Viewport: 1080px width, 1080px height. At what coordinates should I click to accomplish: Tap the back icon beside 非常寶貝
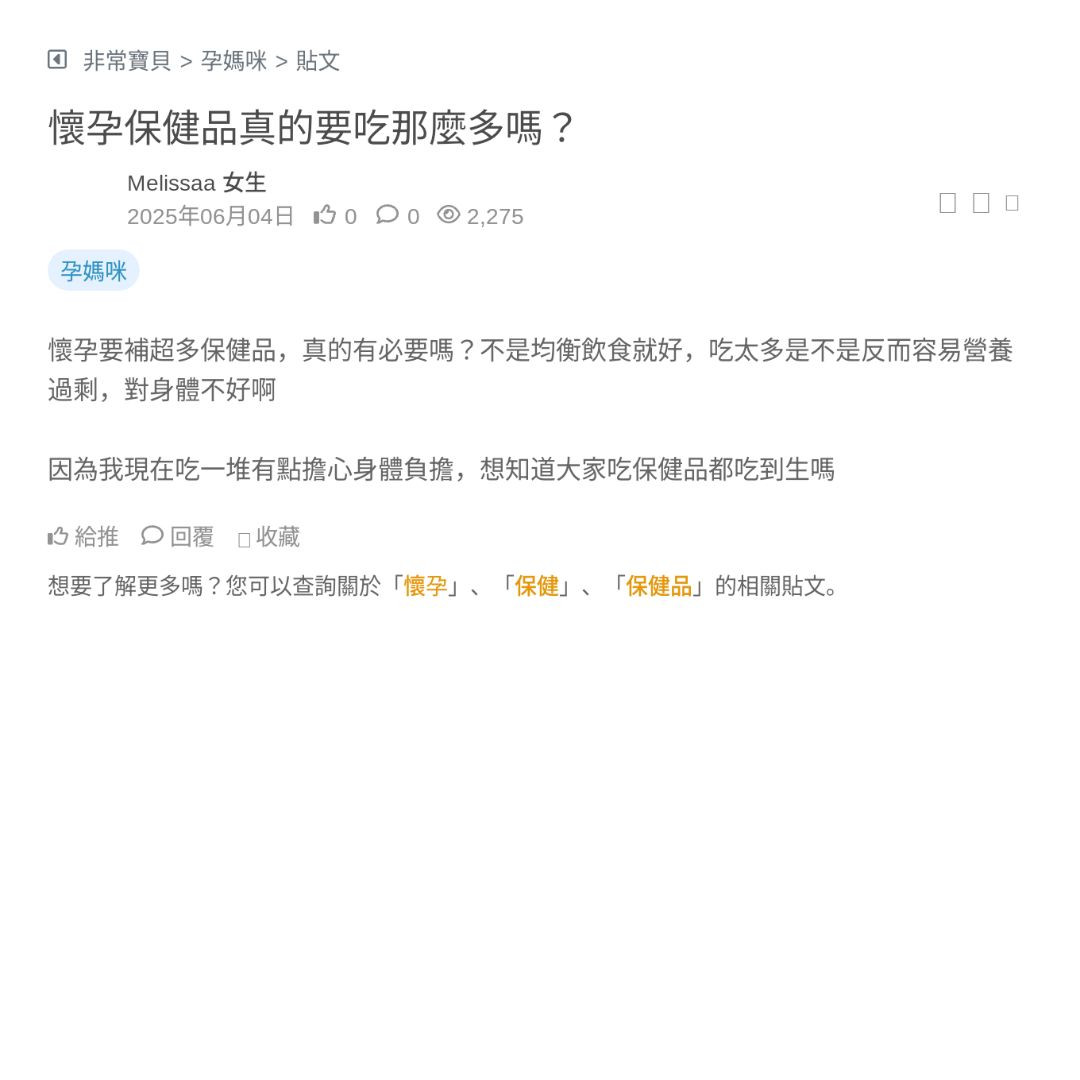[57, 60]
